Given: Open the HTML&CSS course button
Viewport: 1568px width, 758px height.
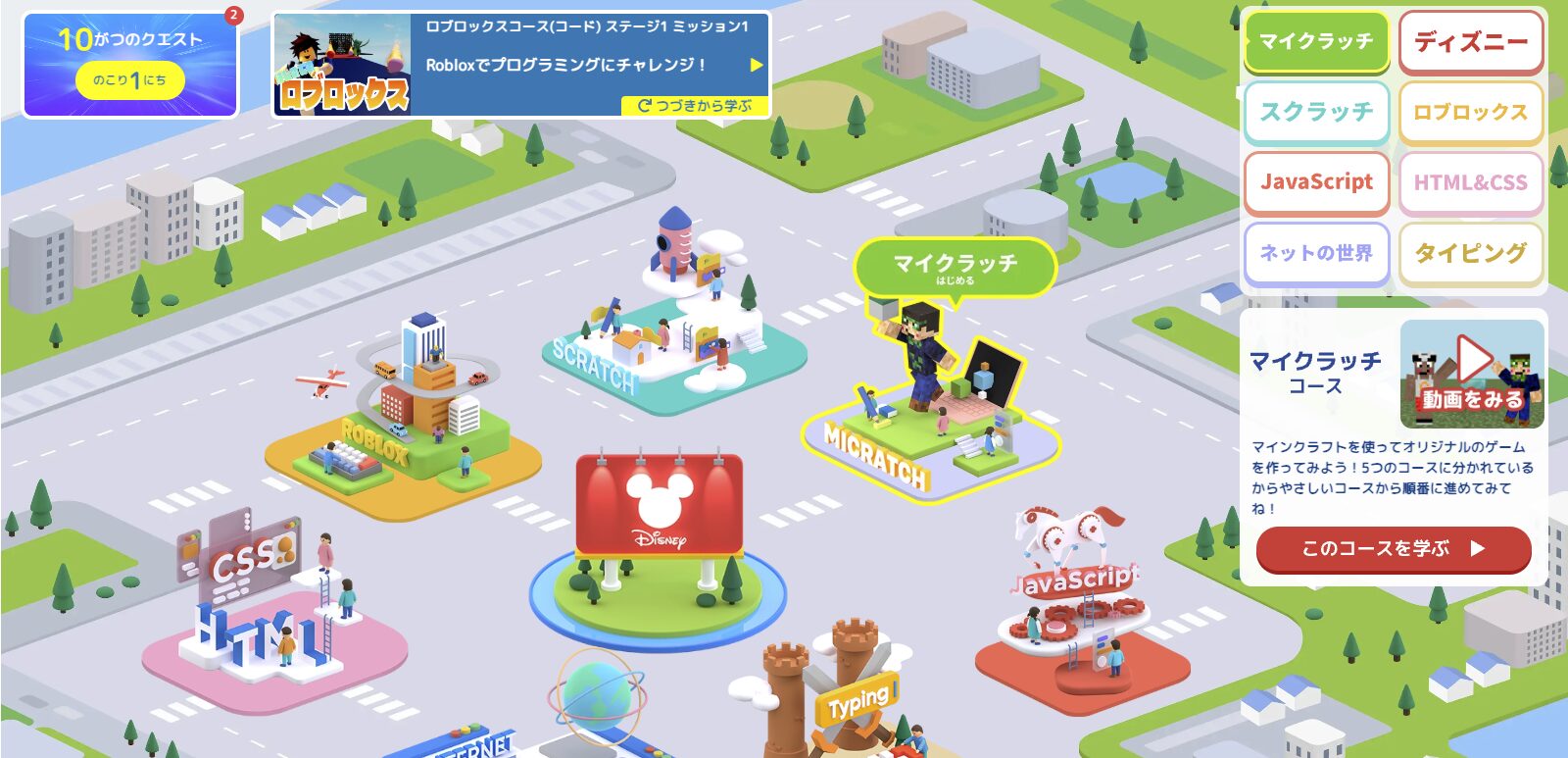Looking at the screenshot, I should (1470, 182).
